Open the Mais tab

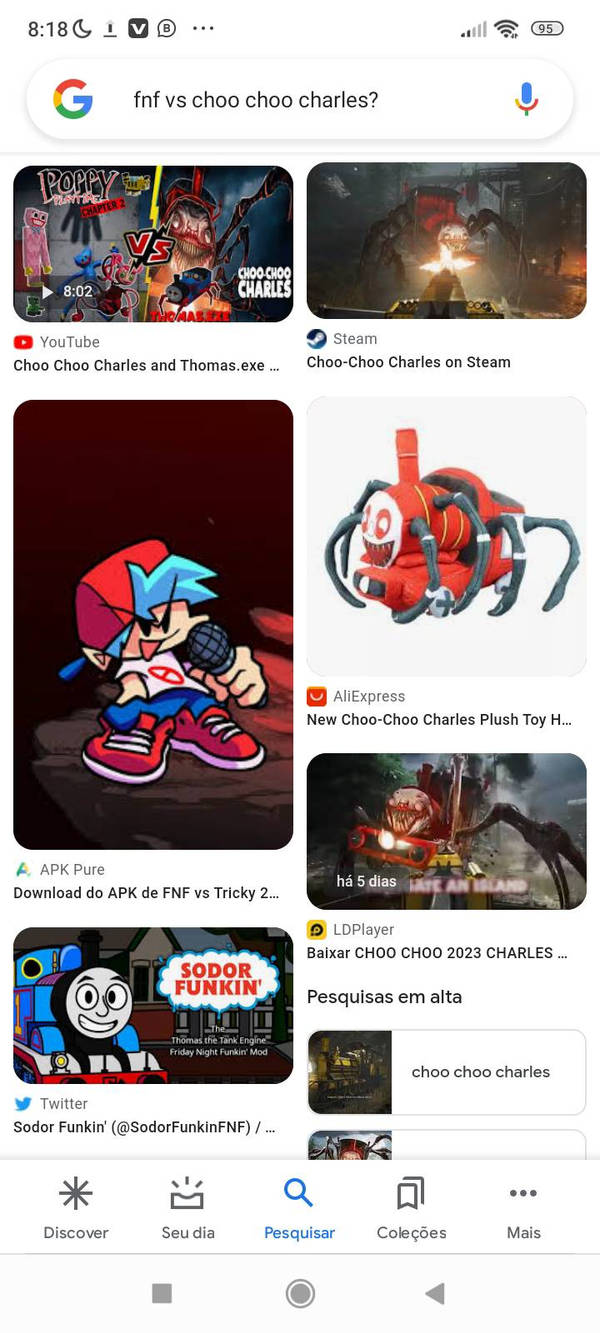[x=523, y=1208]
